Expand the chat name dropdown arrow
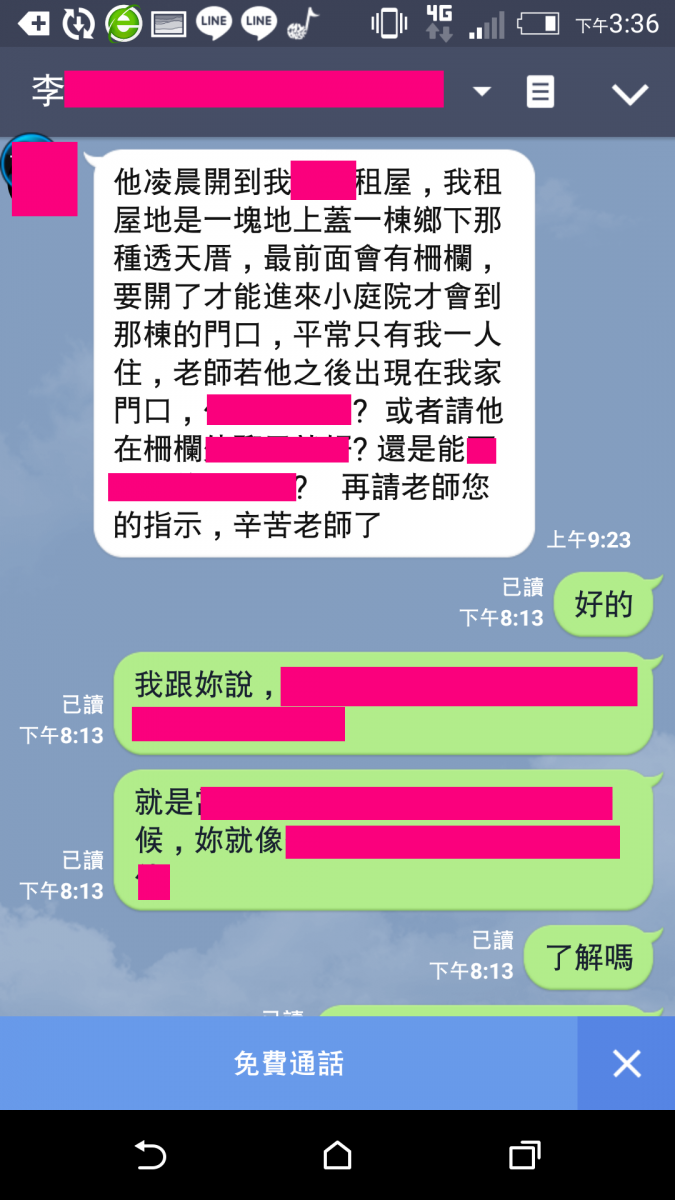 (482, 92)
